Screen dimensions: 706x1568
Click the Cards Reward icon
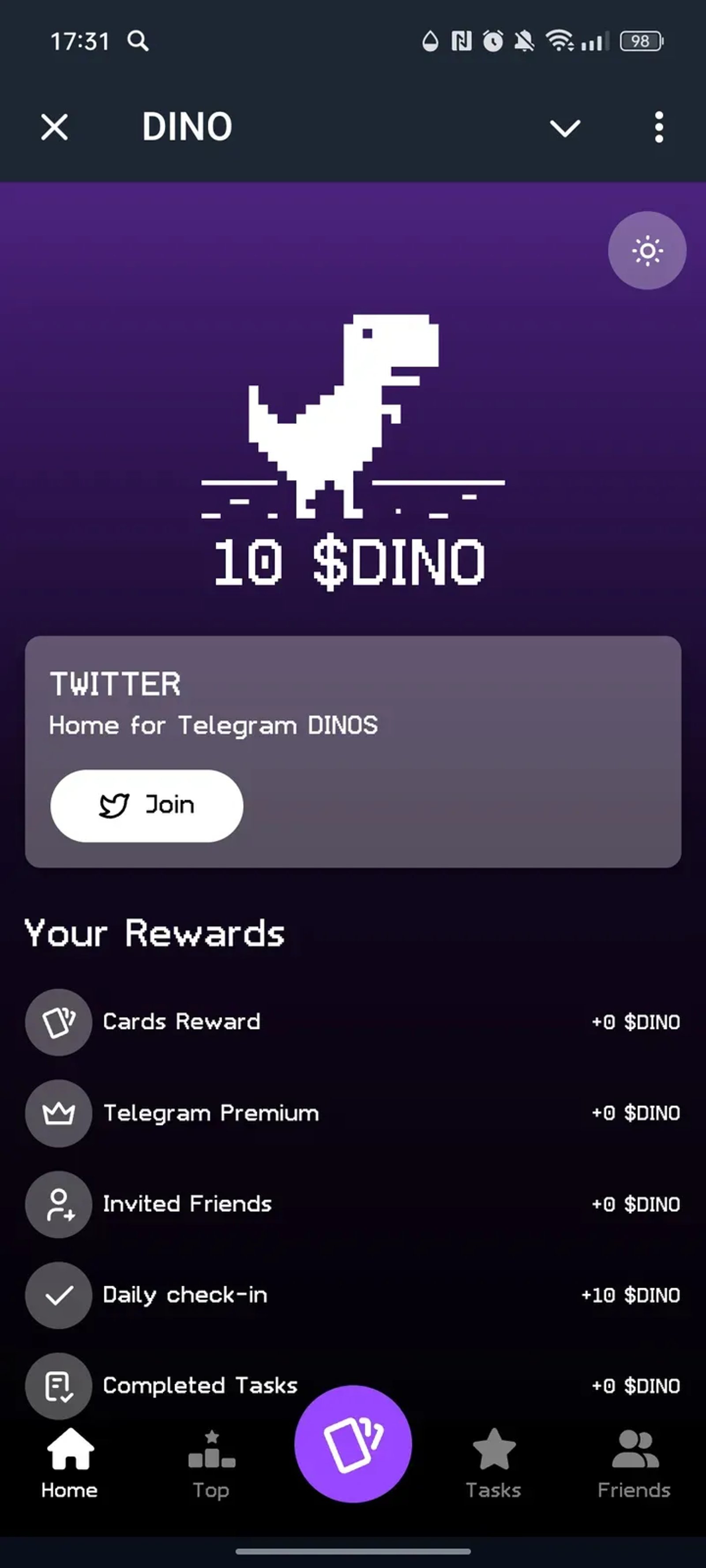click(x=58, y=1022)
